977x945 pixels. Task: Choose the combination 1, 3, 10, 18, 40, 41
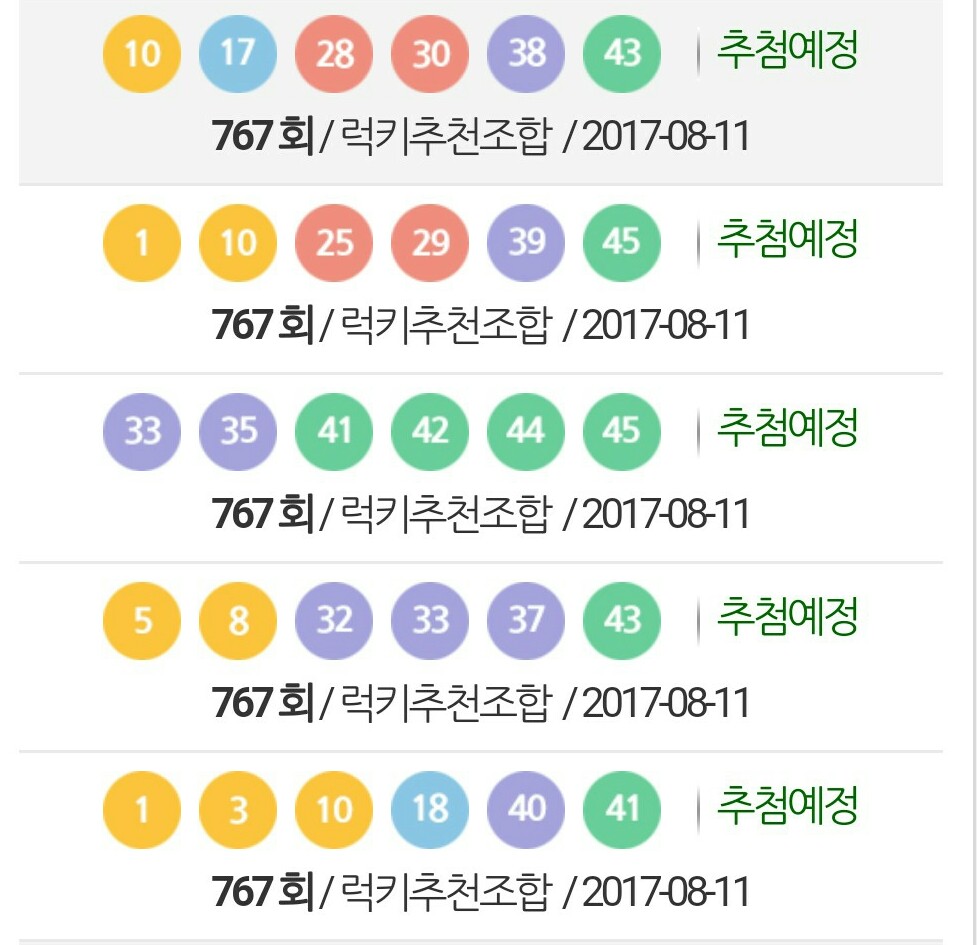tap(480, 845)
